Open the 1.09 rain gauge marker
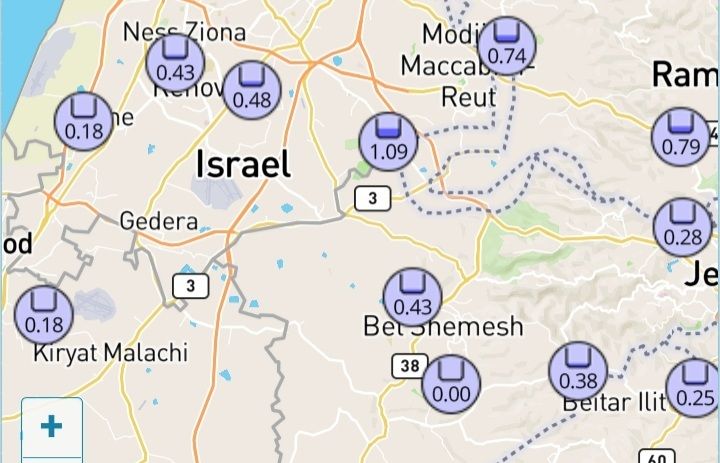The width and height of the screenshot is (720, 463). (x=388, y=141)
